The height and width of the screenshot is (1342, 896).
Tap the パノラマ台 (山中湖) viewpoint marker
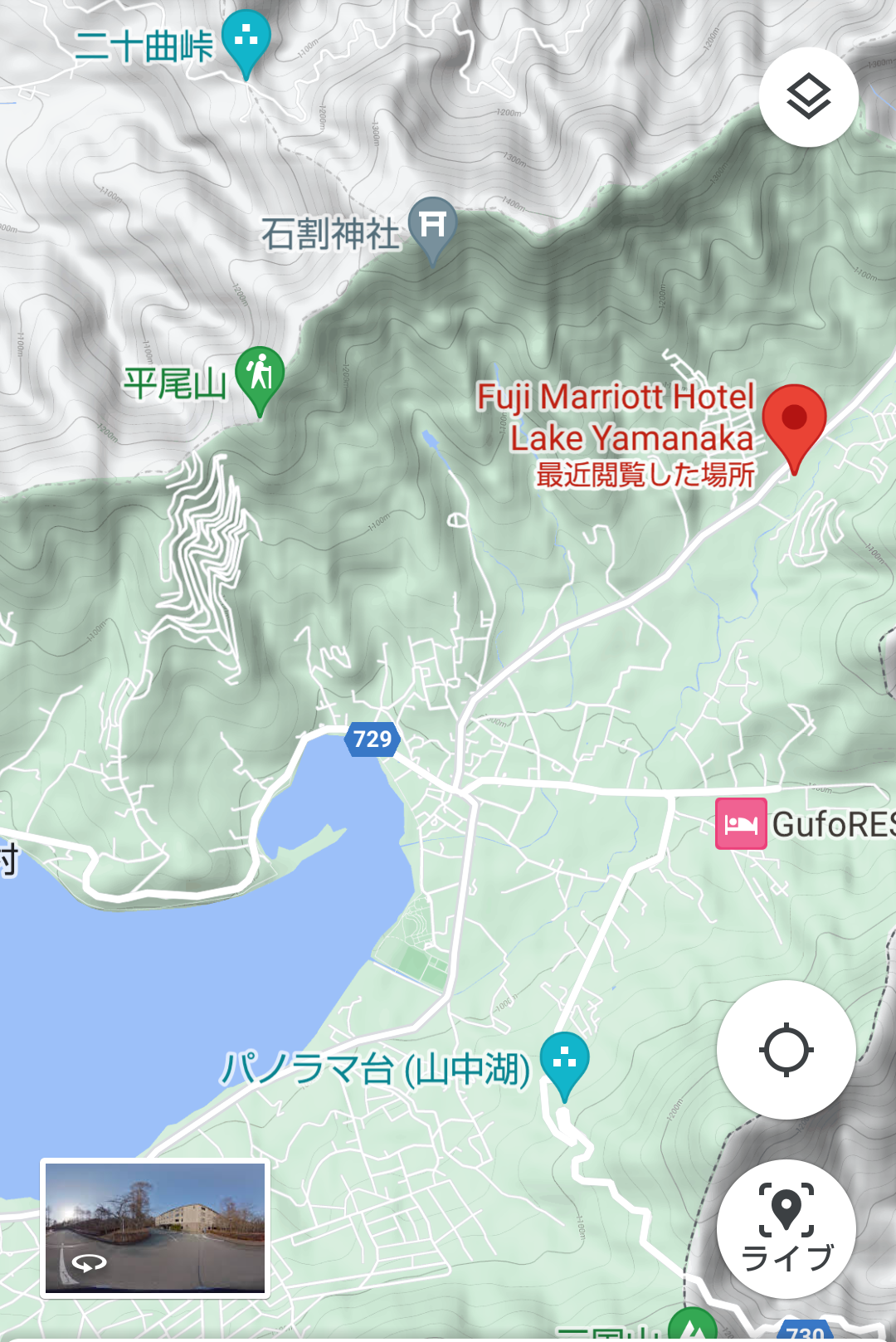pyautogui.click(x=564, y=1060)
